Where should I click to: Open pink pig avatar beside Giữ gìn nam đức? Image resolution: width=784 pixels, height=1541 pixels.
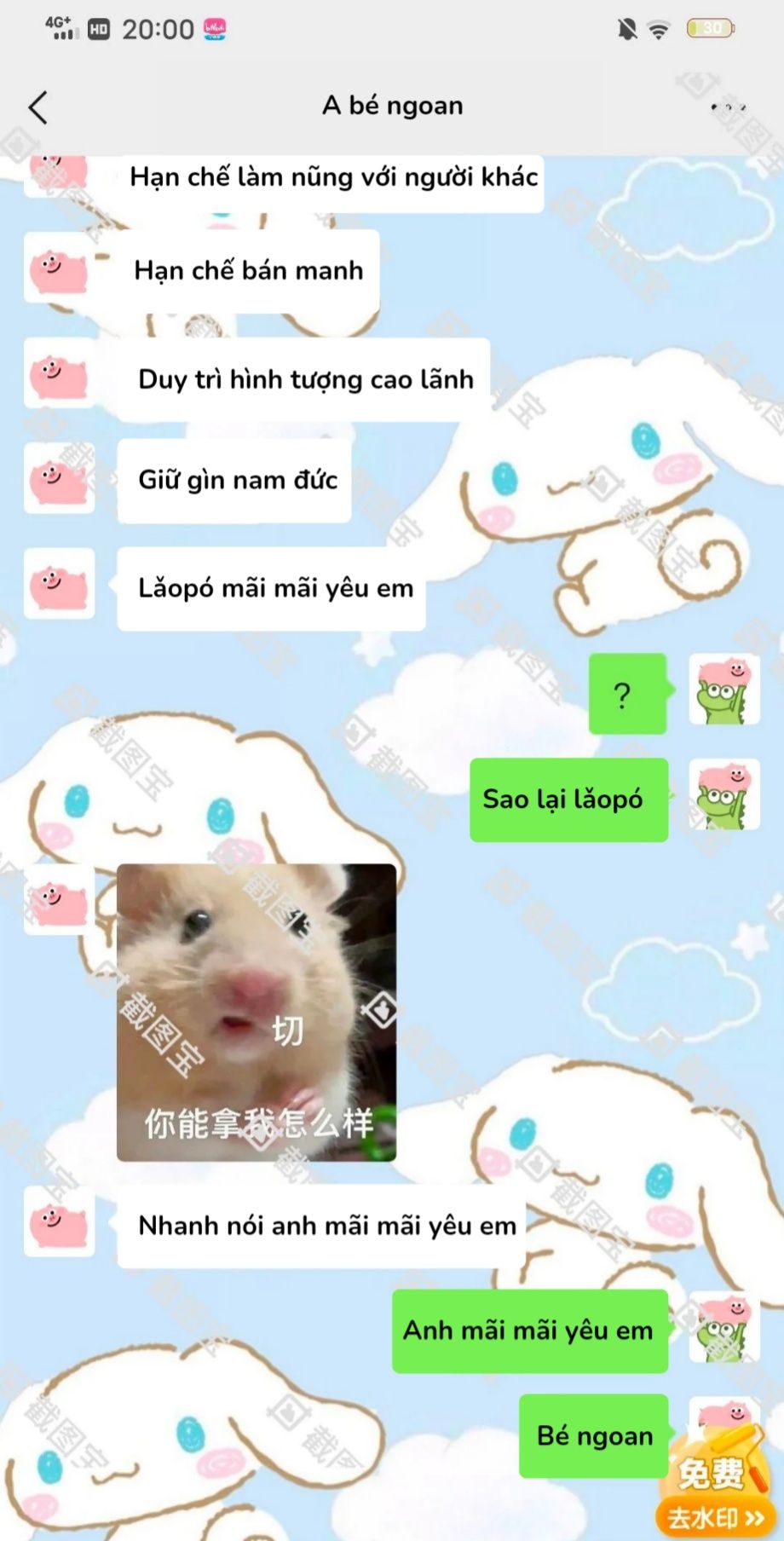(59, 478)
